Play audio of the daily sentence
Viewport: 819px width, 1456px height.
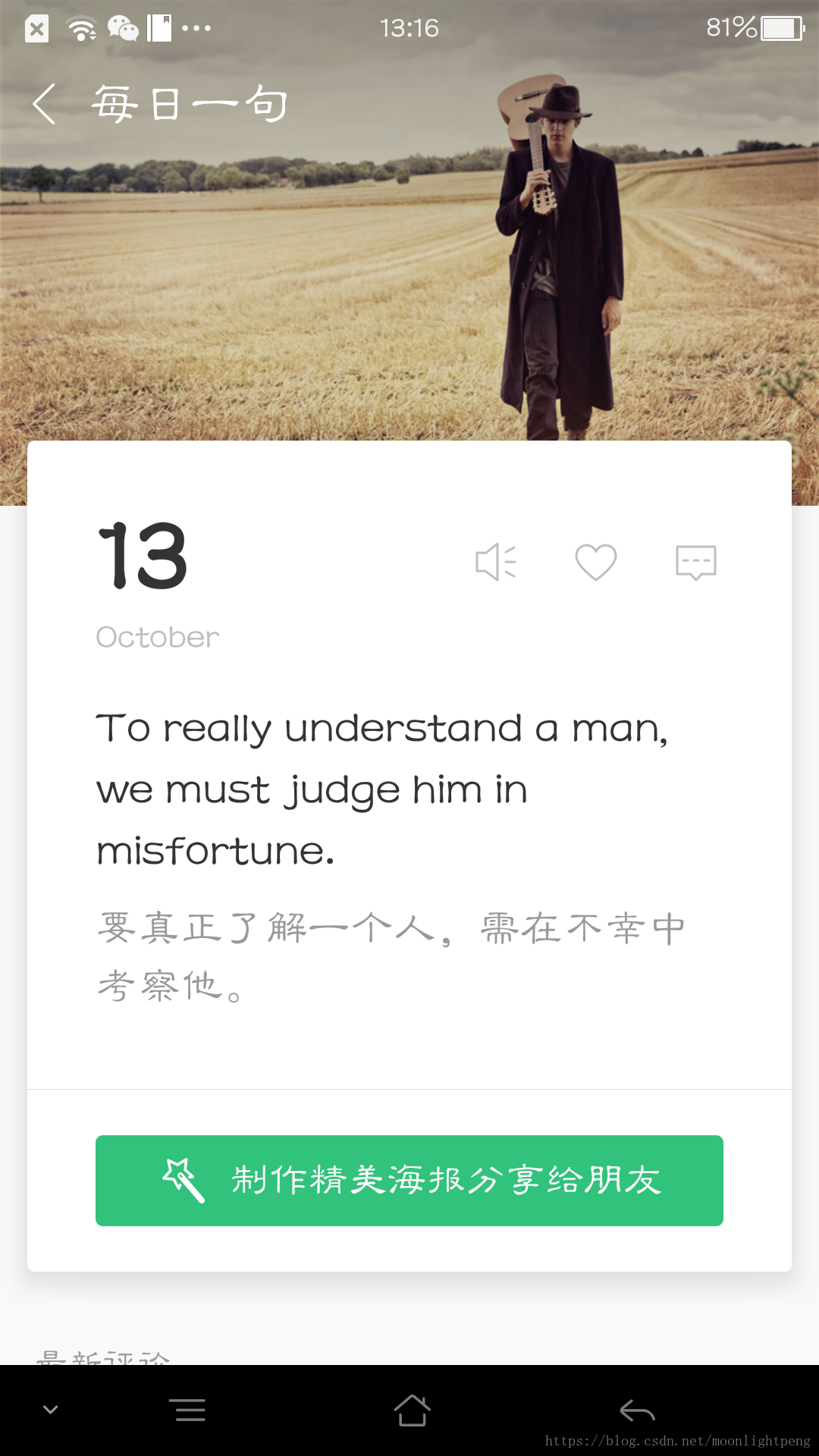(x=495, y=562)
